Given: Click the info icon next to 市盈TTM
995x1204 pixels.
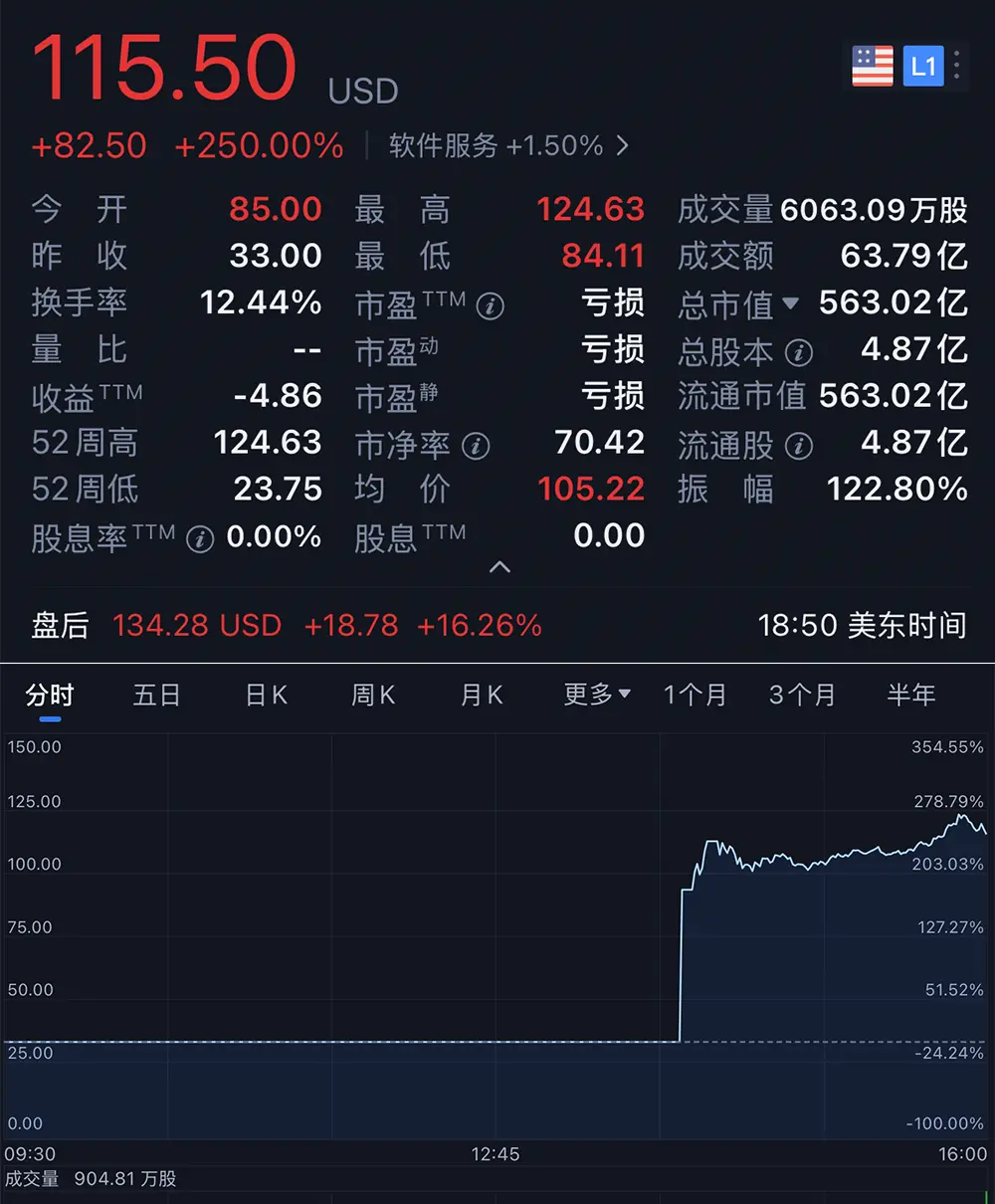Looking at the screenshot, I should [491, 304].
